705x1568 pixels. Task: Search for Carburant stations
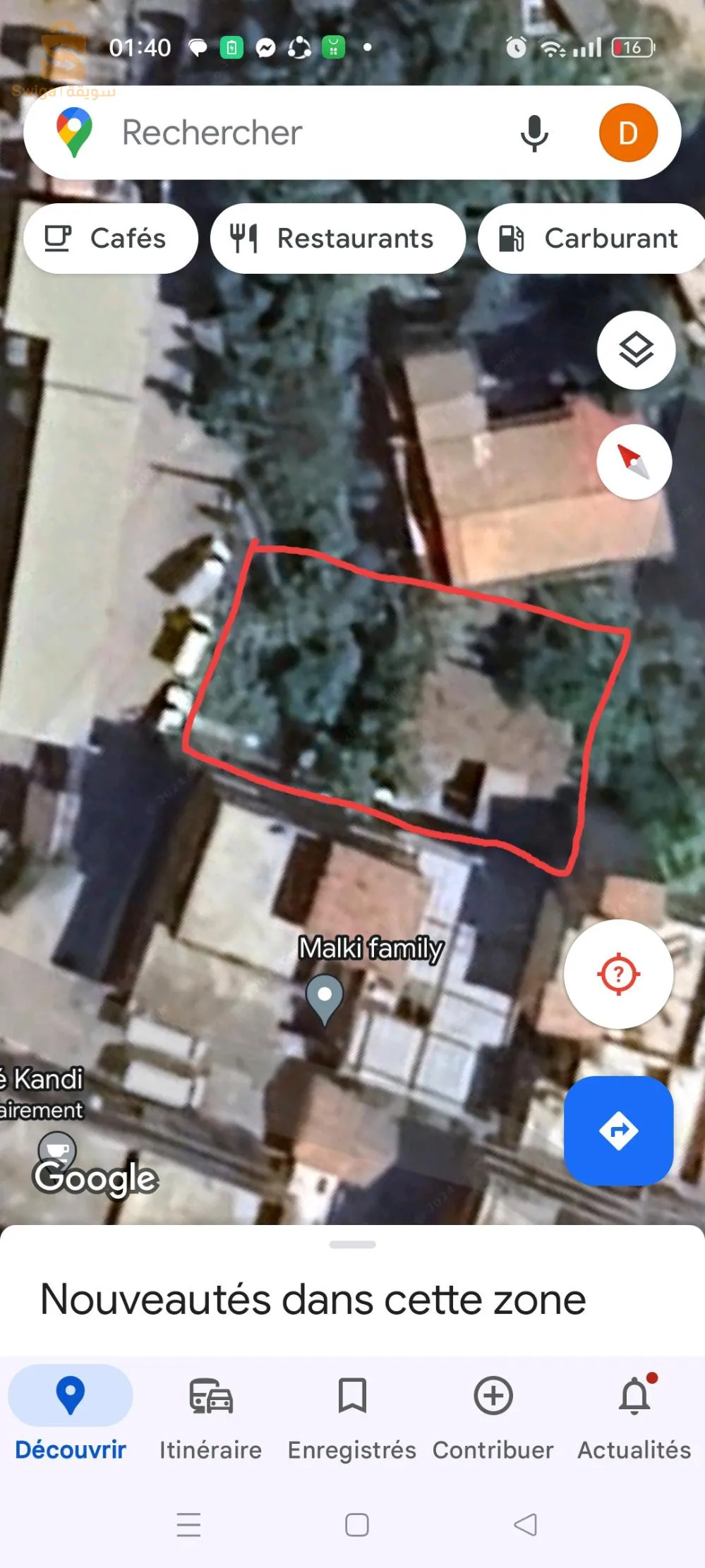point(591,238)
